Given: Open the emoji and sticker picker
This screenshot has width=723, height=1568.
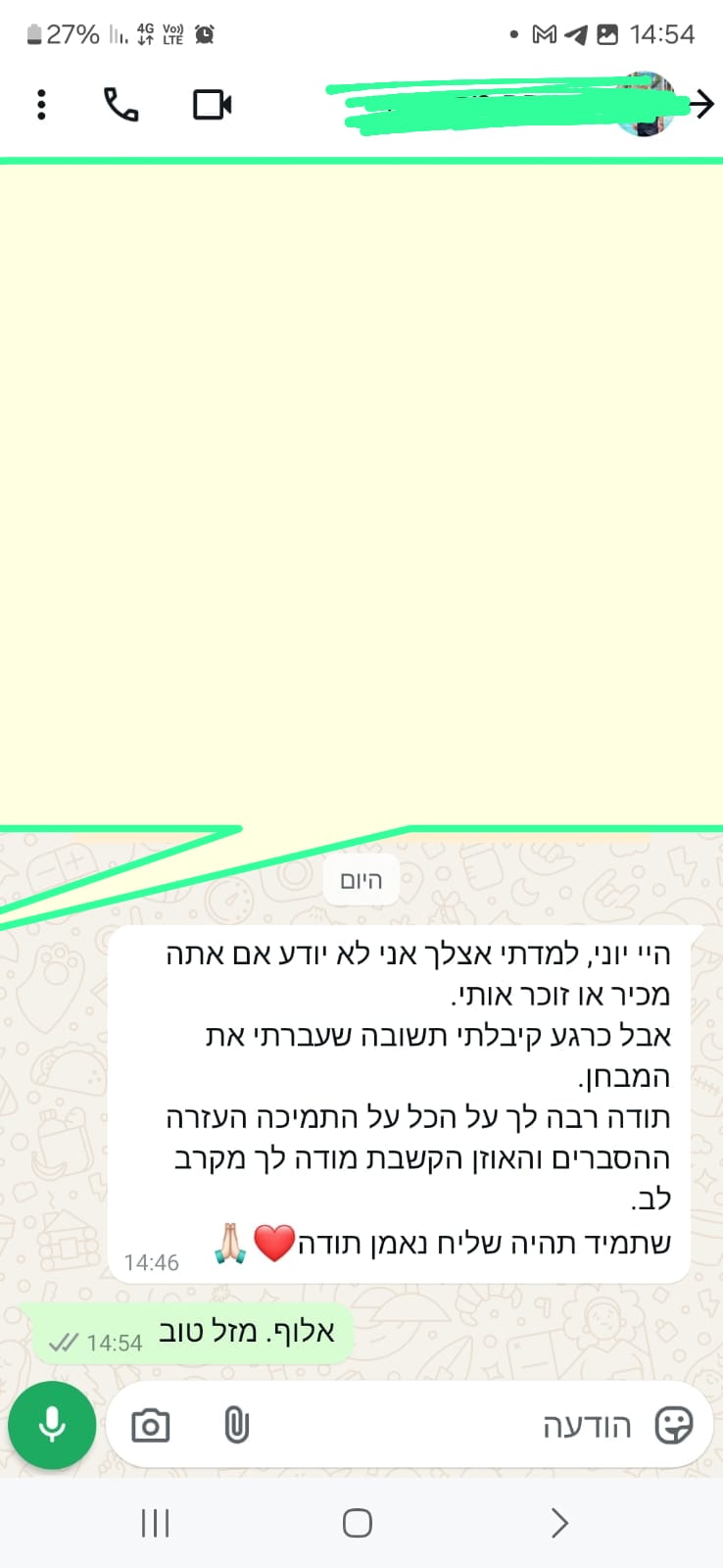Looking at the screenshot, I should pos(673,1425).
